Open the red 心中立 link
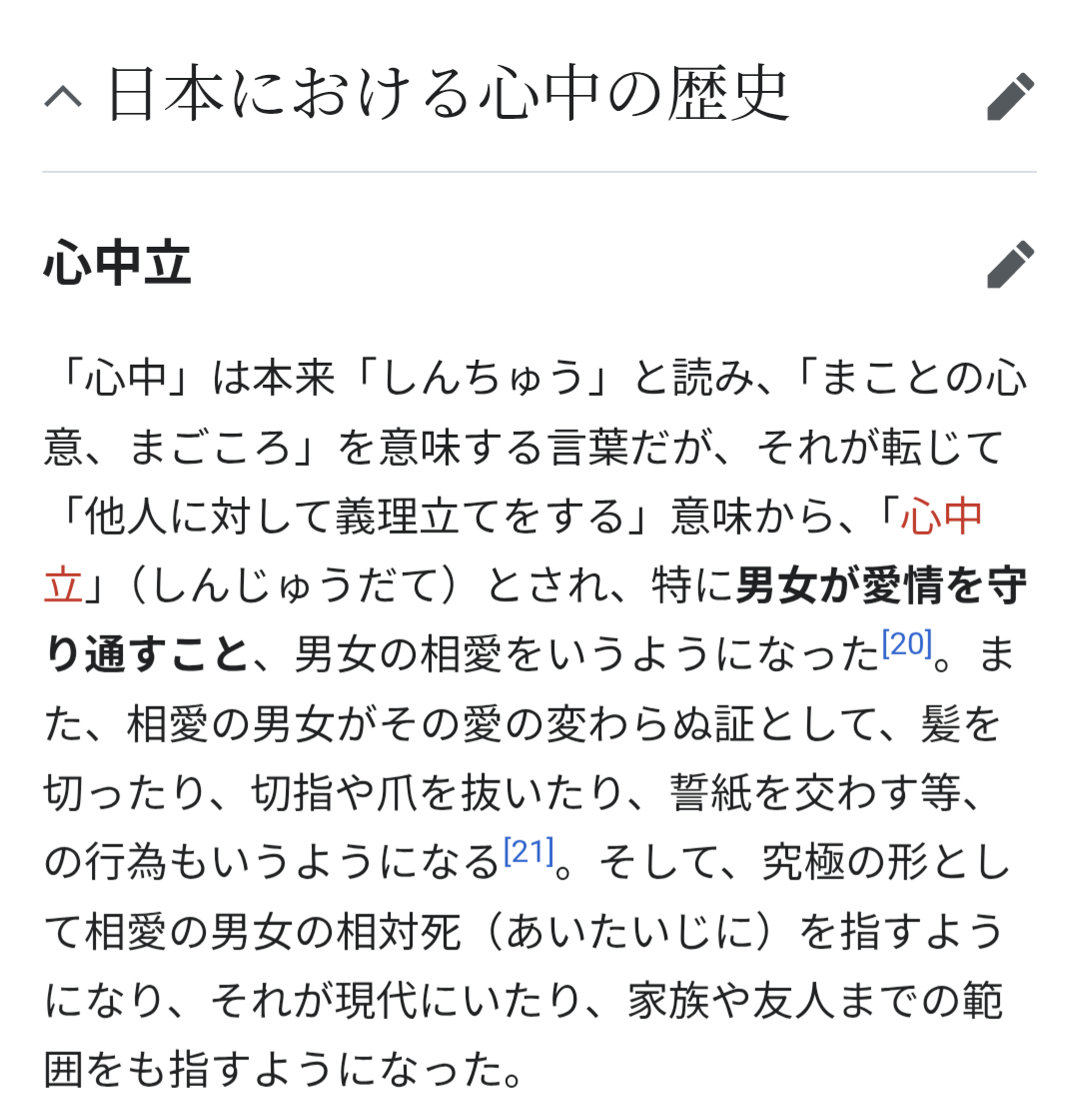1079x1120 pixels. pyautogui.click(x=941, y=517)
